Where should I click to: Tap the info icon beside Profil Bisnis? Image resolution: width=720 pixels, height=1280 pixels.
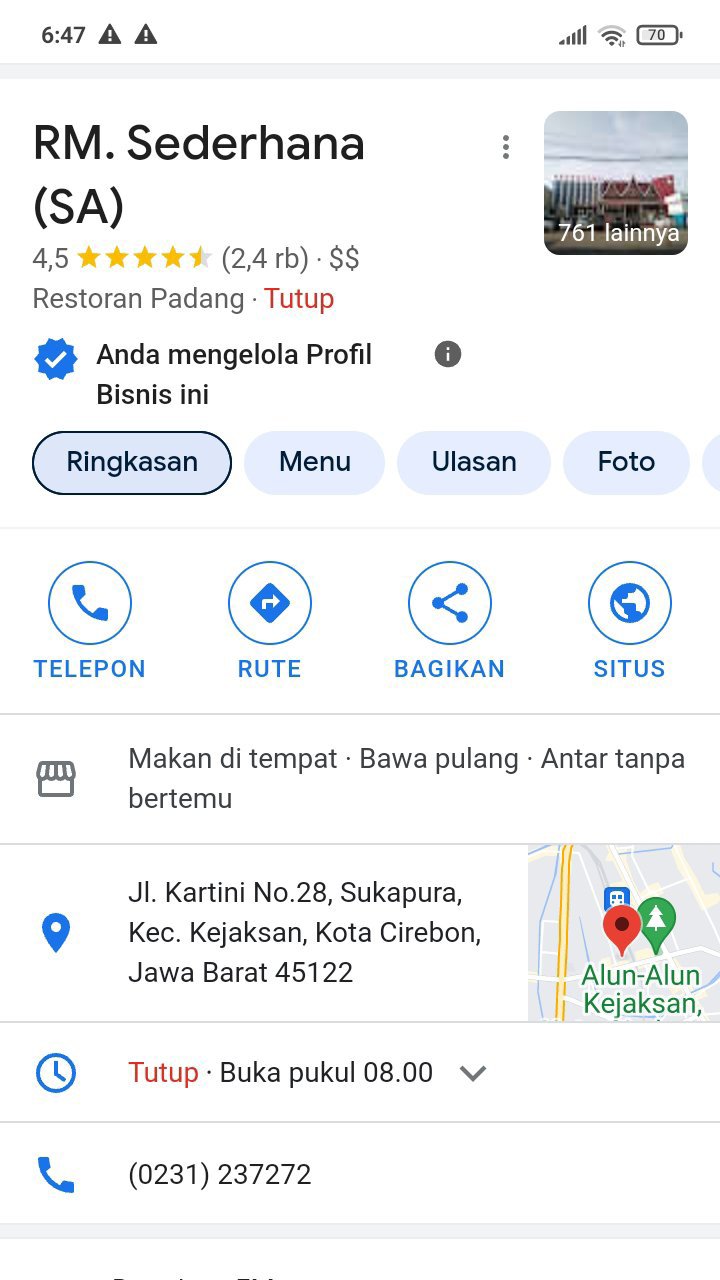[448, 354]
